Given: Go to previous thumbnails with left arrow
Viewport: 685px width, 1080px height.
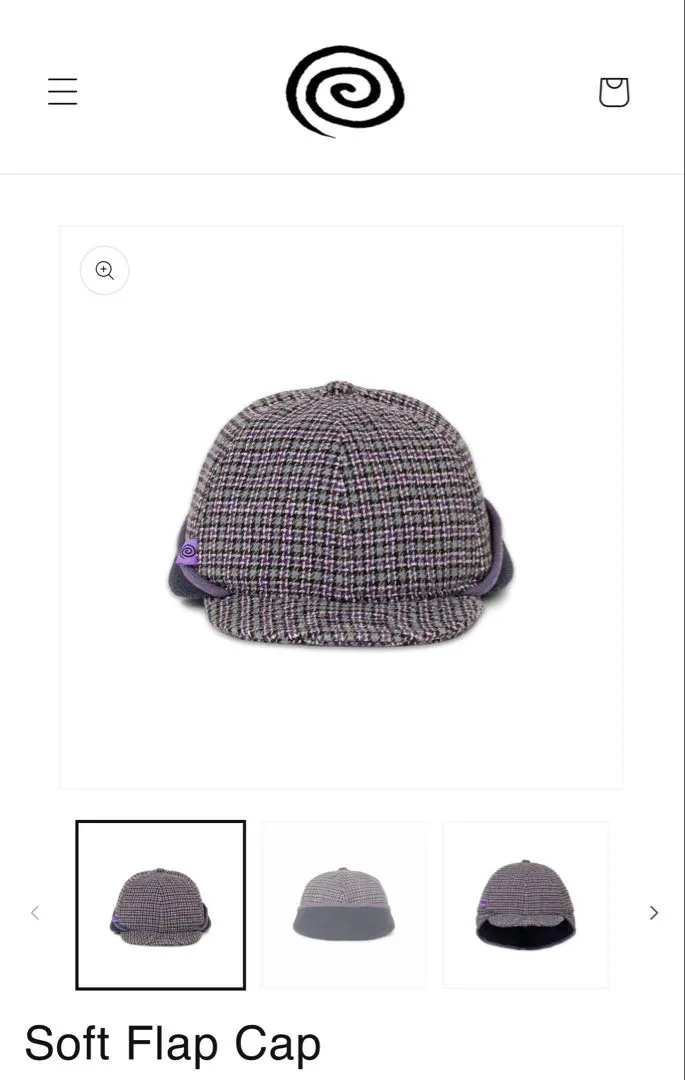Looking at the screenshot, I should [35, 912].
